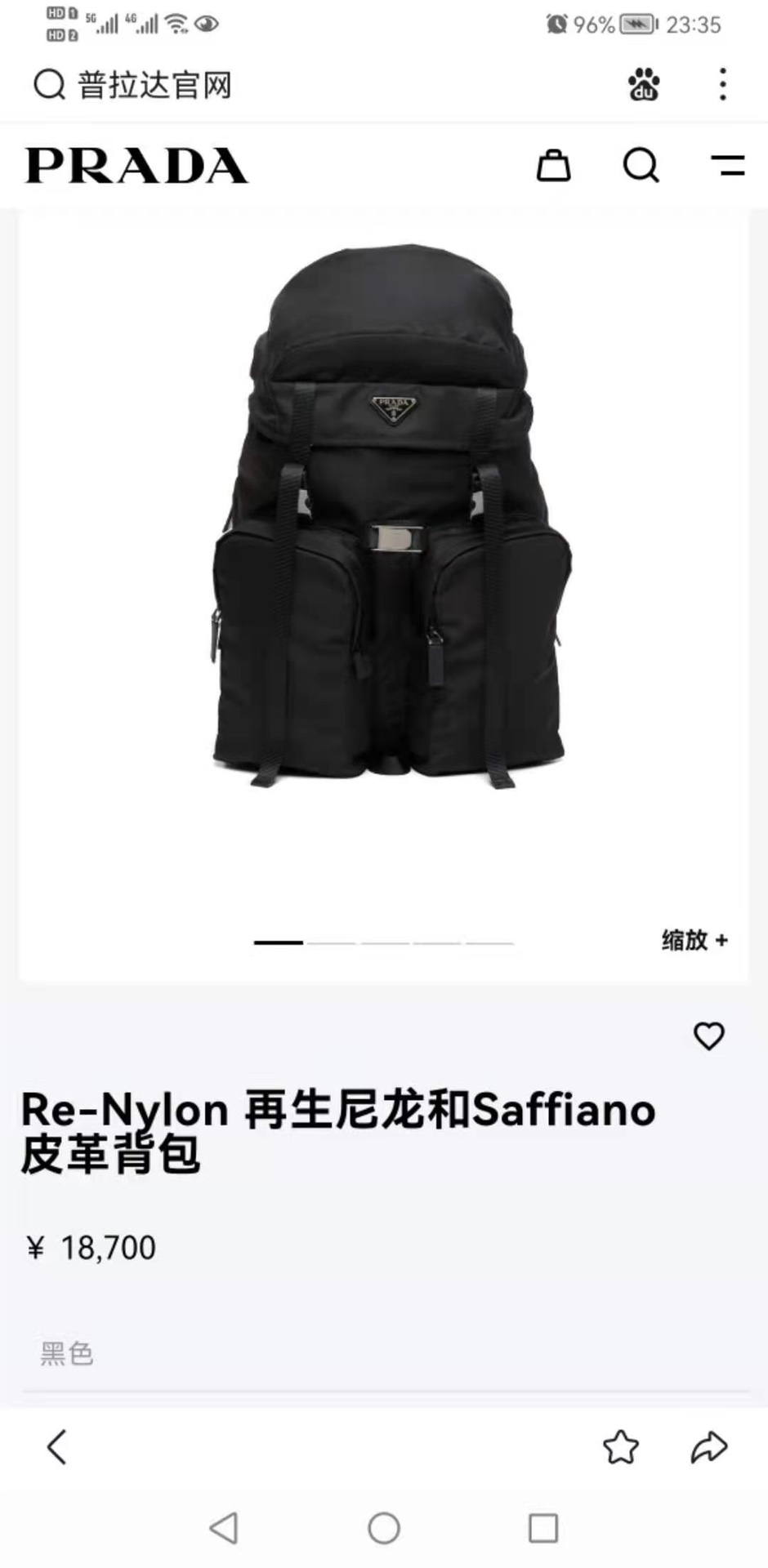
Task: Open the Prada hamburger menu
Action: 727,165
